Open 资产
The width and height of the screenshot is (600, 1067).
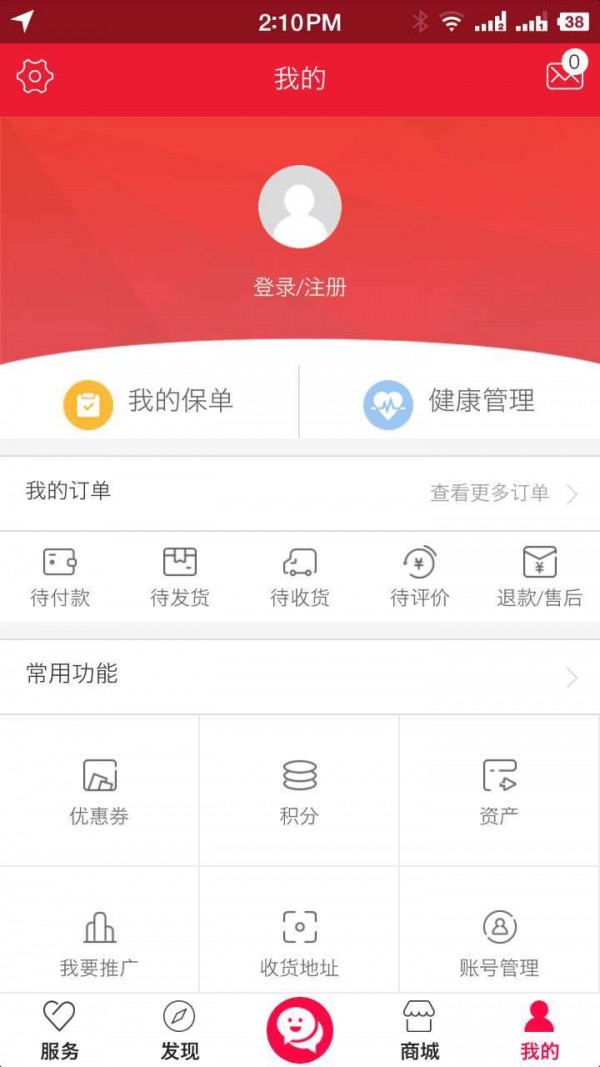click(x=499, y=790)
